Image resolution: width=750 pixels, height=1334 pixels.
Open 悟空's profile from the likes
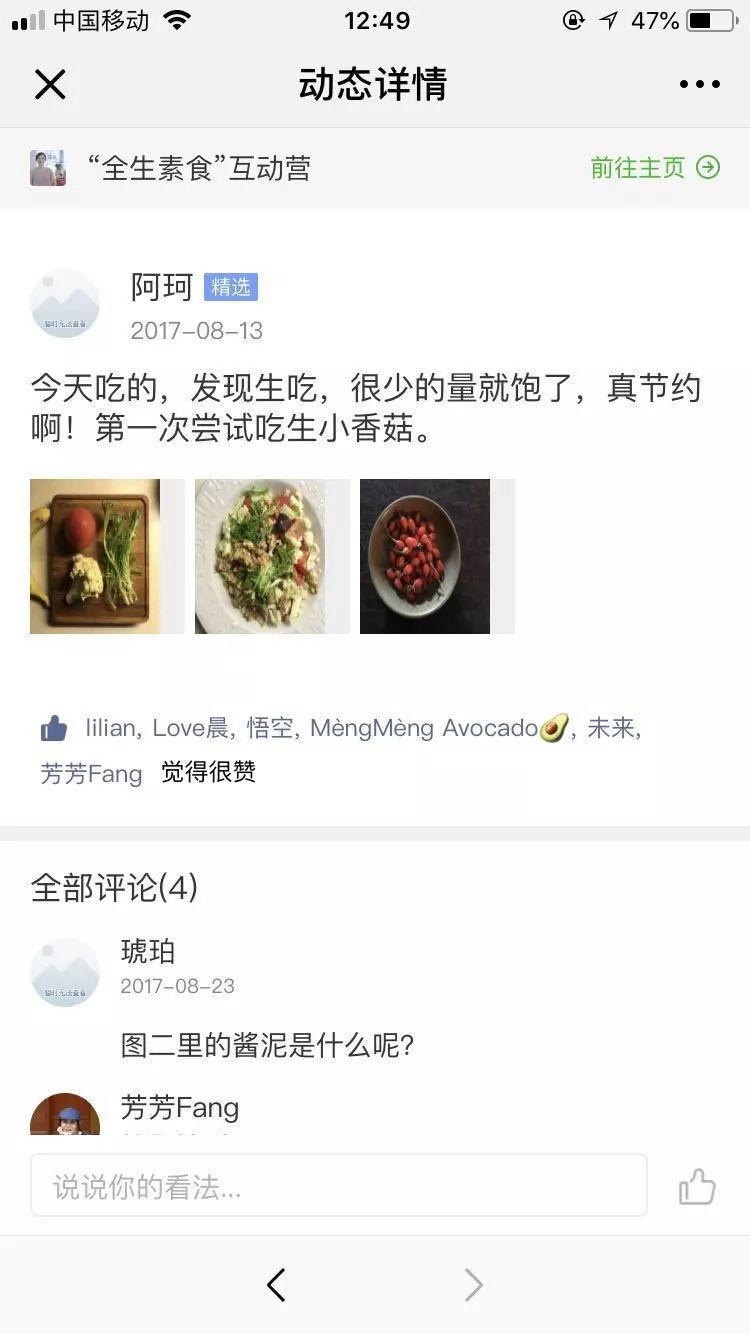[270, 728]
